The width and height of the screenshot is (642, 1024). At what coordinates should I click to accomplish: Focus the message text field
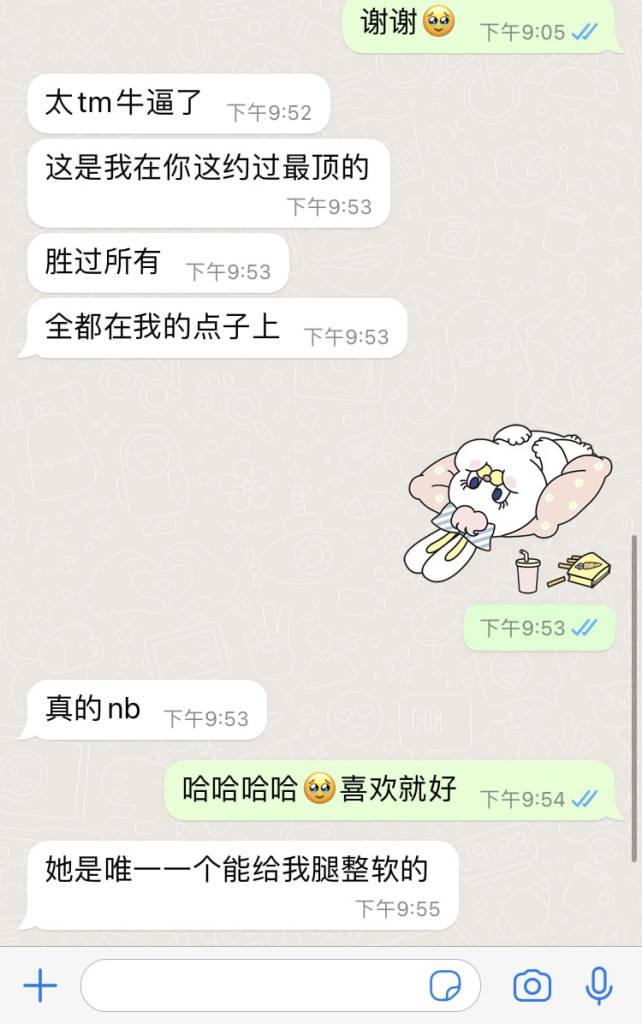[250, 986]
